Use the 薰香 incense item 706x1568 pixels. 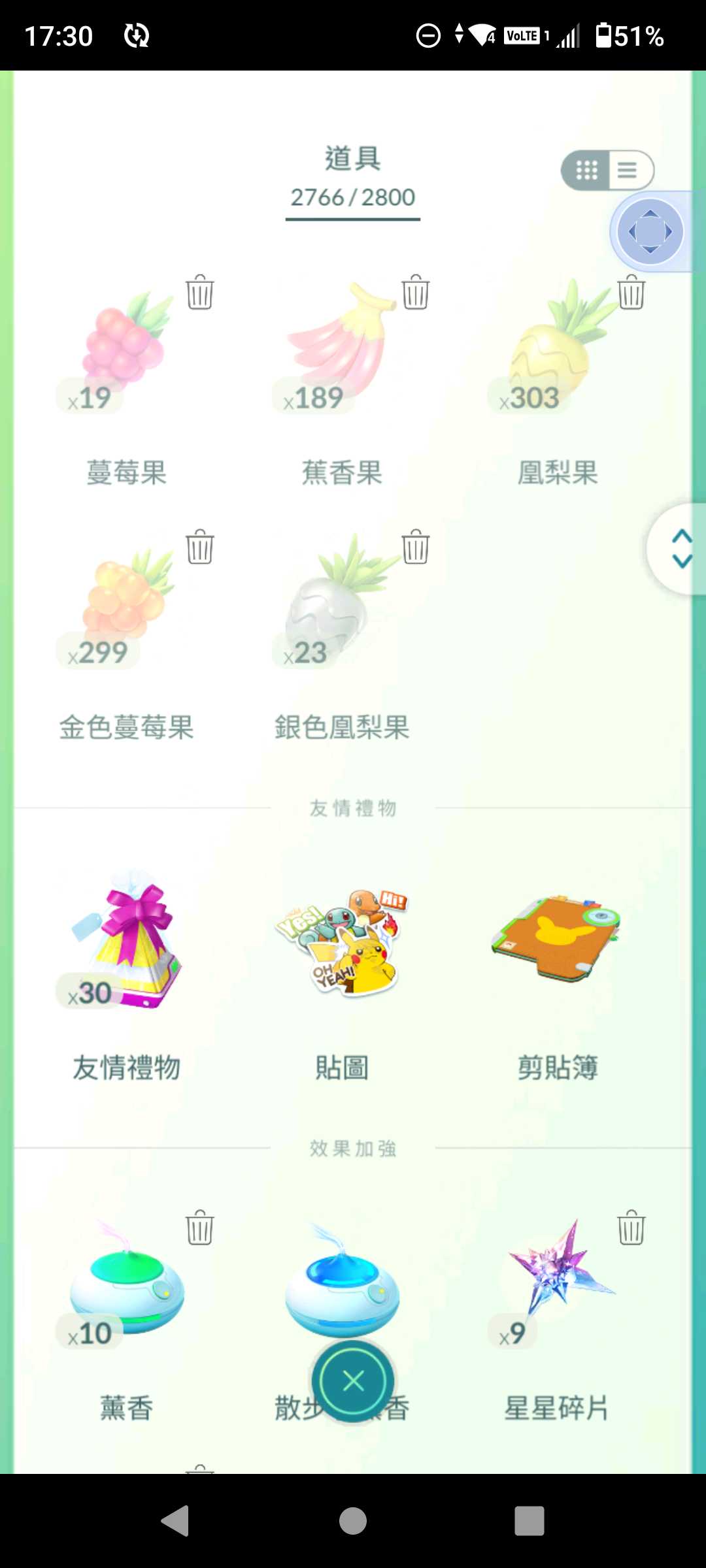tap(126, 1281)
